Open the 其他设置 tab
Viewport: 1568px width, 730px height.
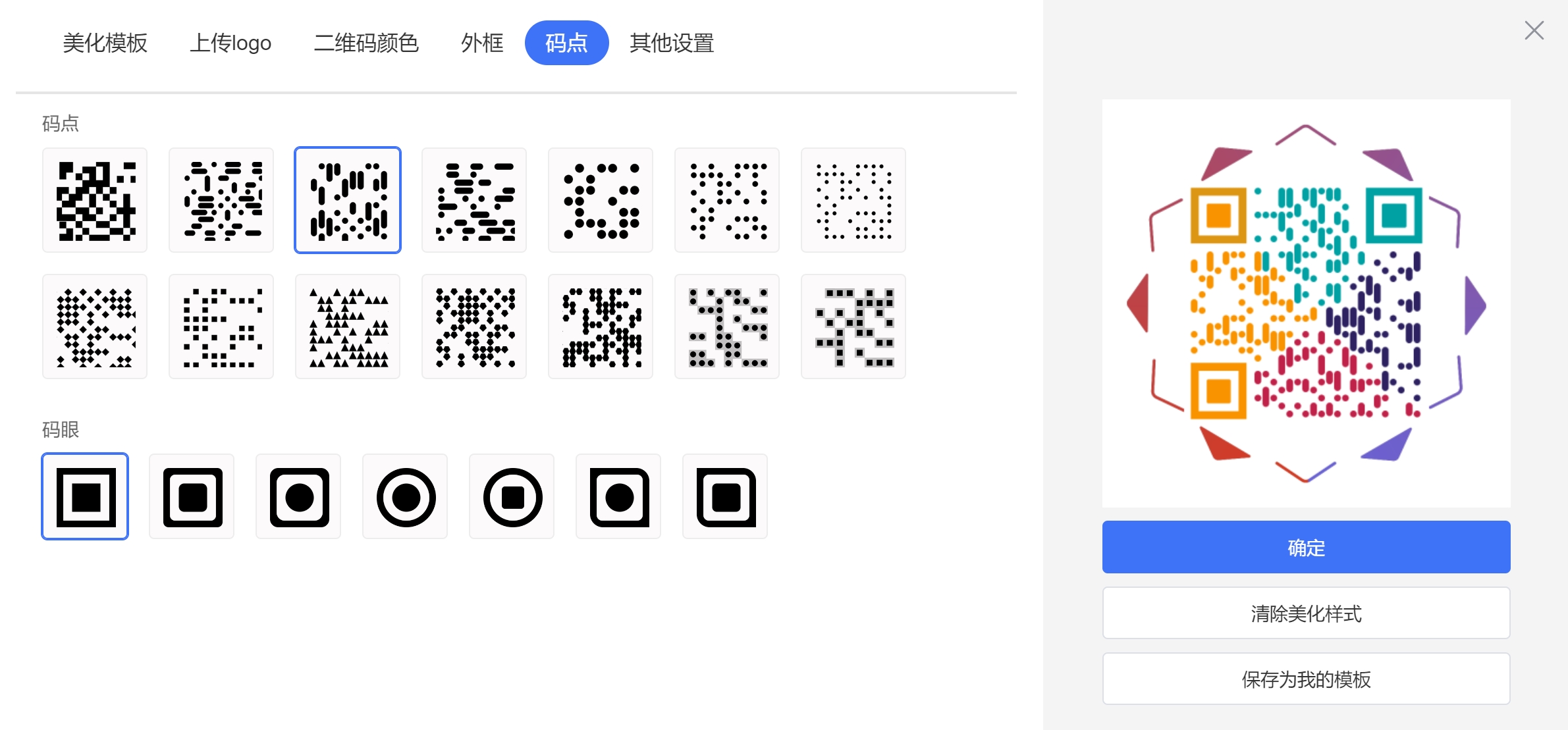click(672, 43)
